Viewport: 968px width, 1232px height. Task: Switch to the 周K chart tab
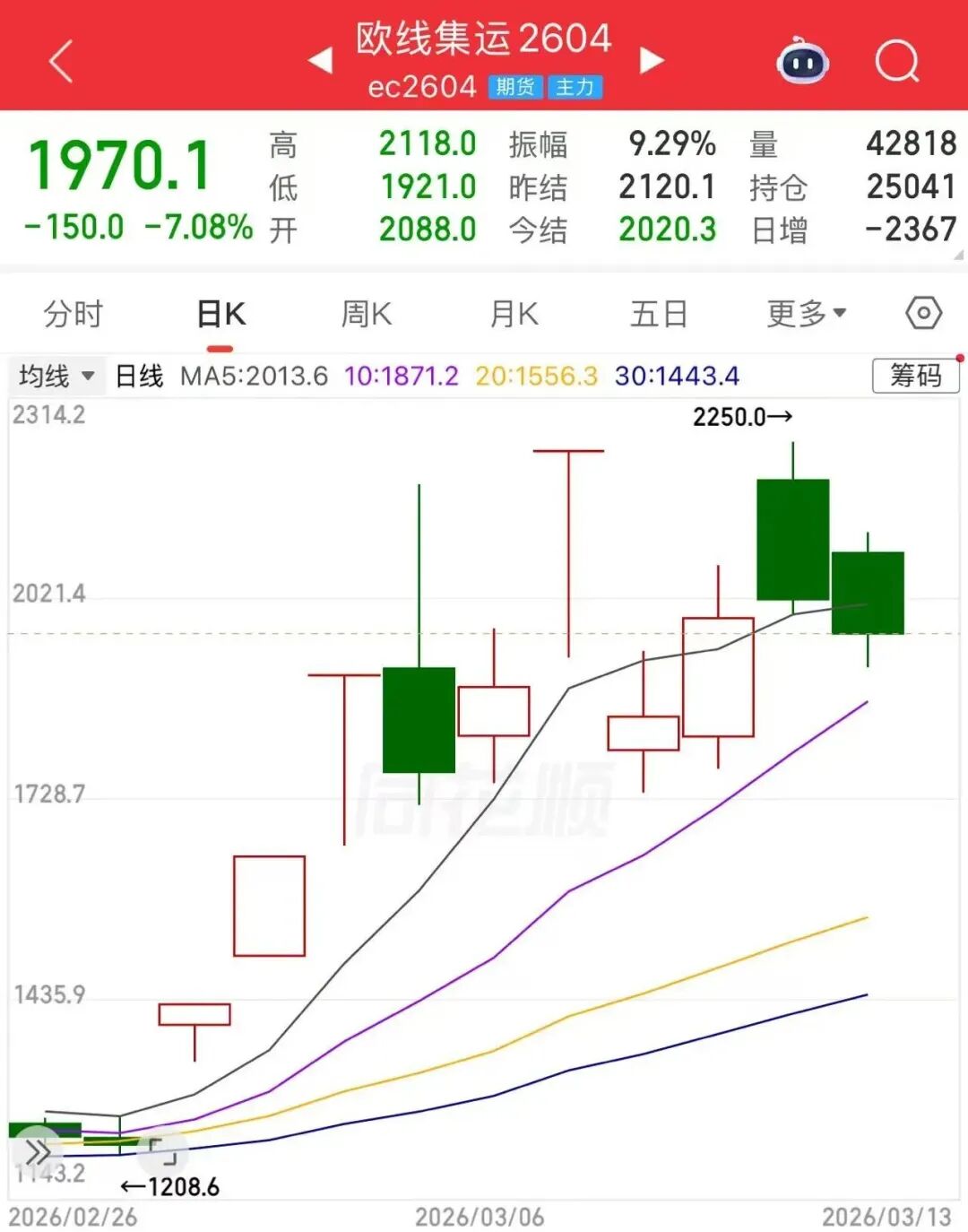click(366, 314)
